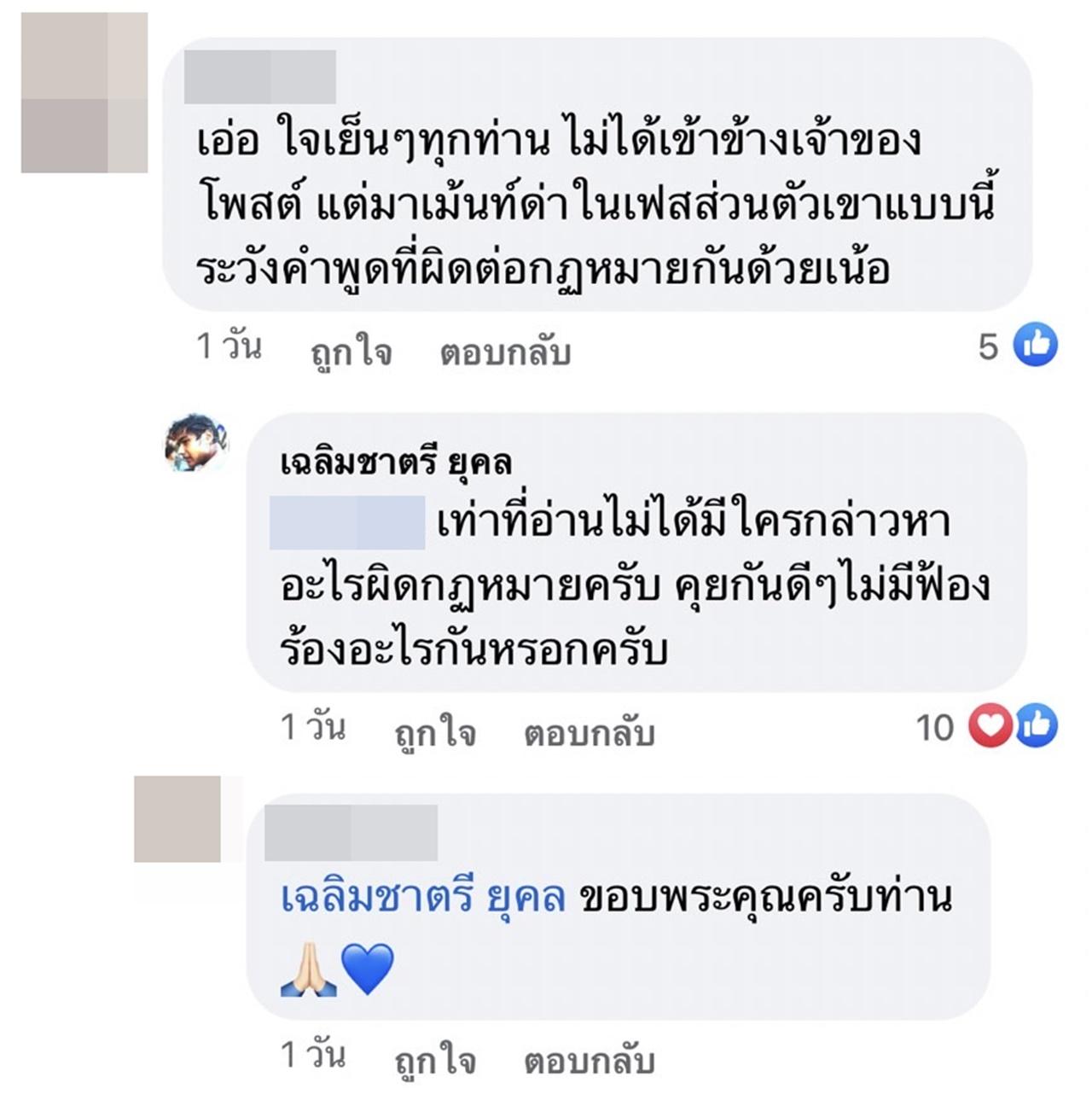Tap ถูกใจ under เฉลิมชาตรี ยุคล's comment
Screen dimensions: 1092x1100
point(435,732)
